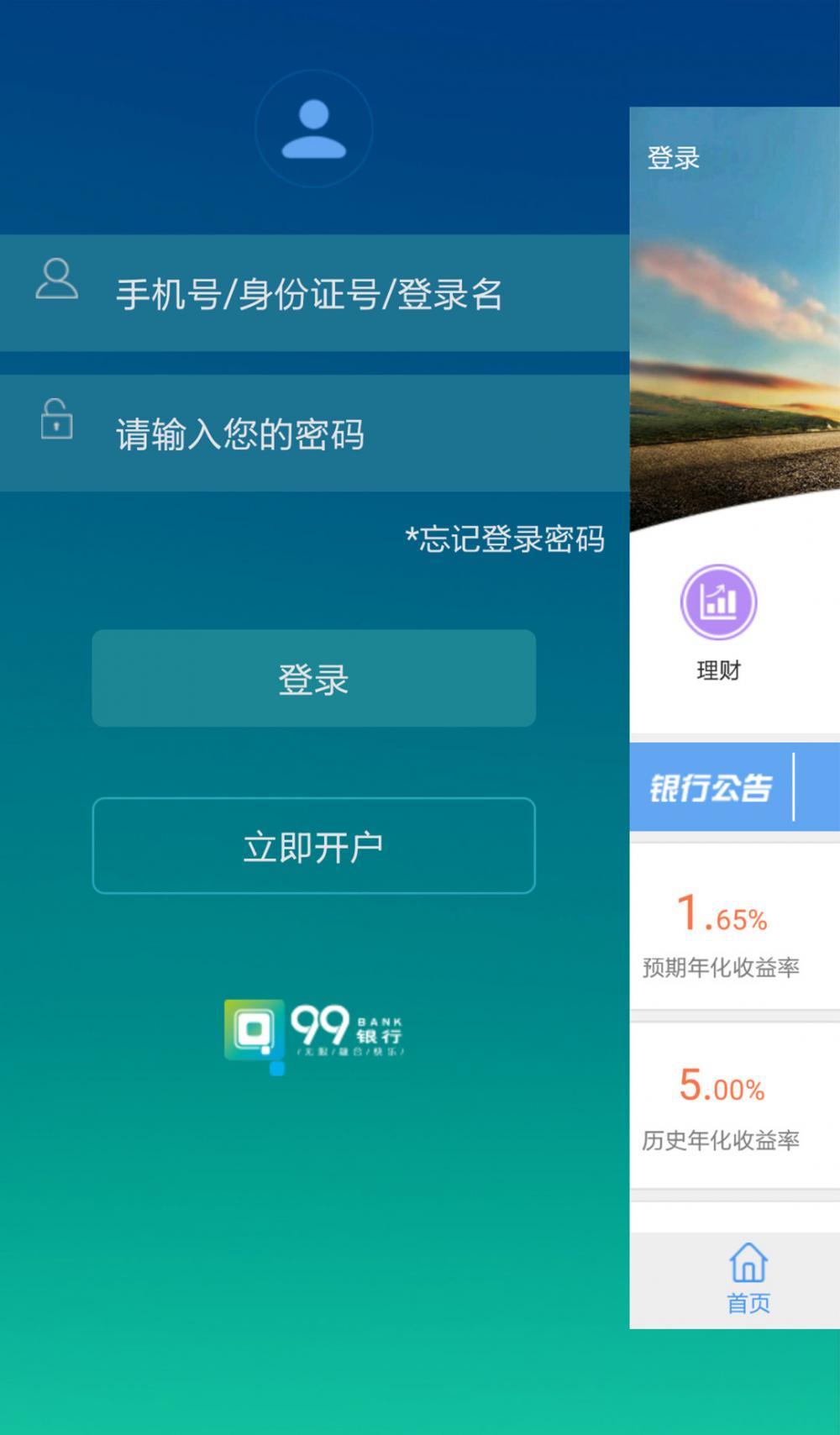Open the 1.65% expected yield product
840x1435 pixels.
click(x=735, y=927)
